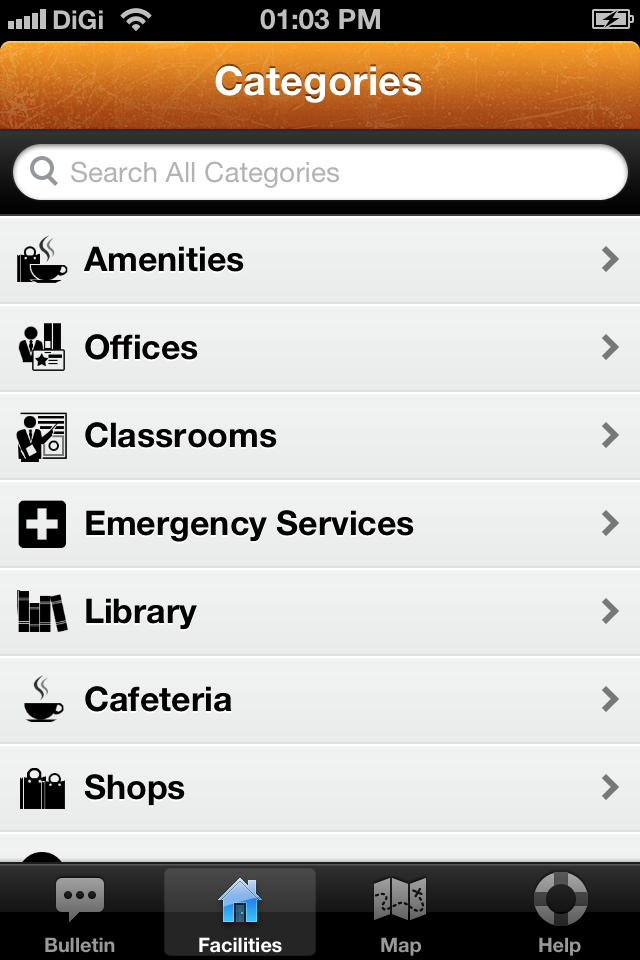The height and width of the screenshot is (960, 640).
Task: View the Classrooms list
Action: point(320,436)
